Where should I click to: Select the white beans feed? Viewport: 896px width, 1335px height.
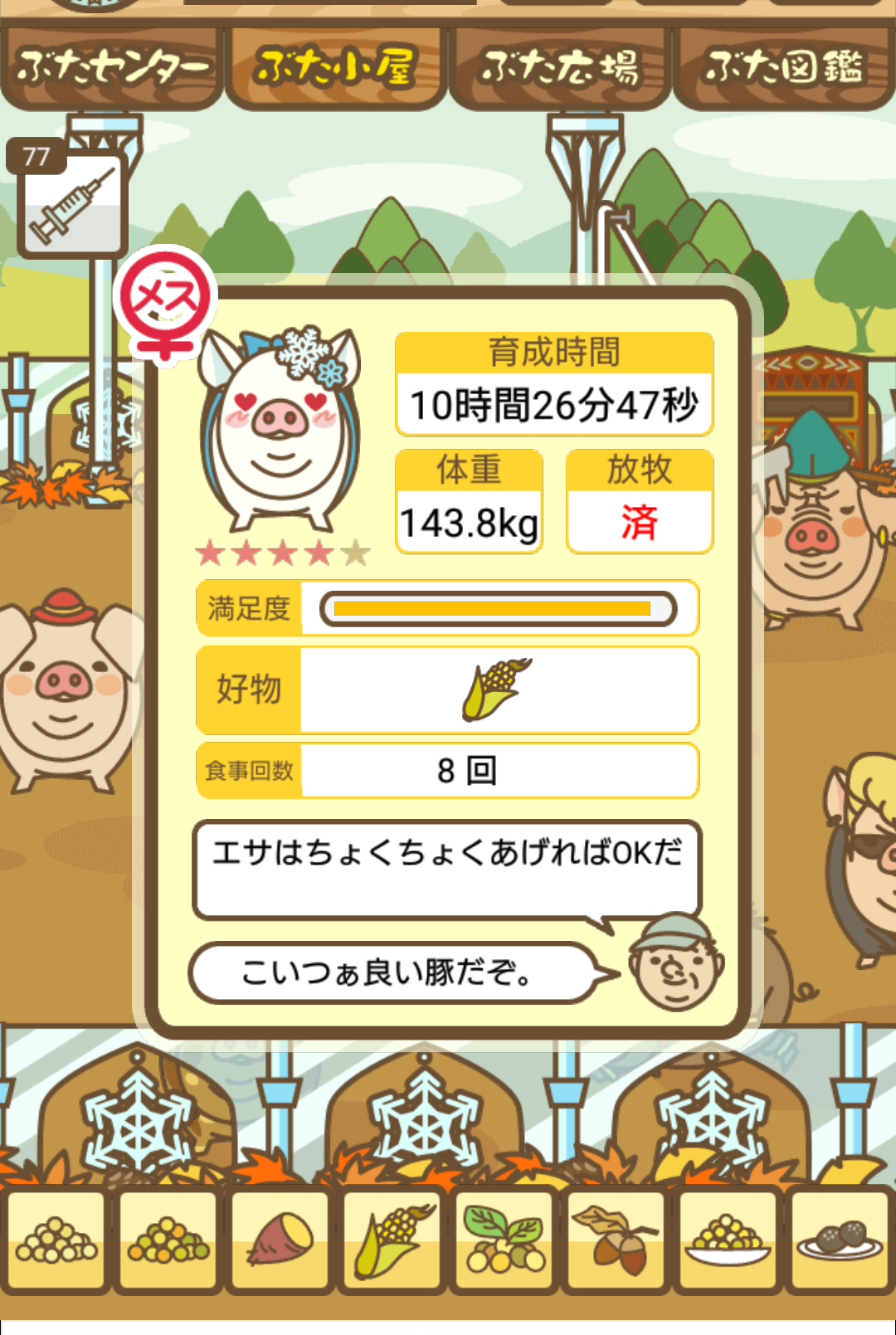(56, 1241)
